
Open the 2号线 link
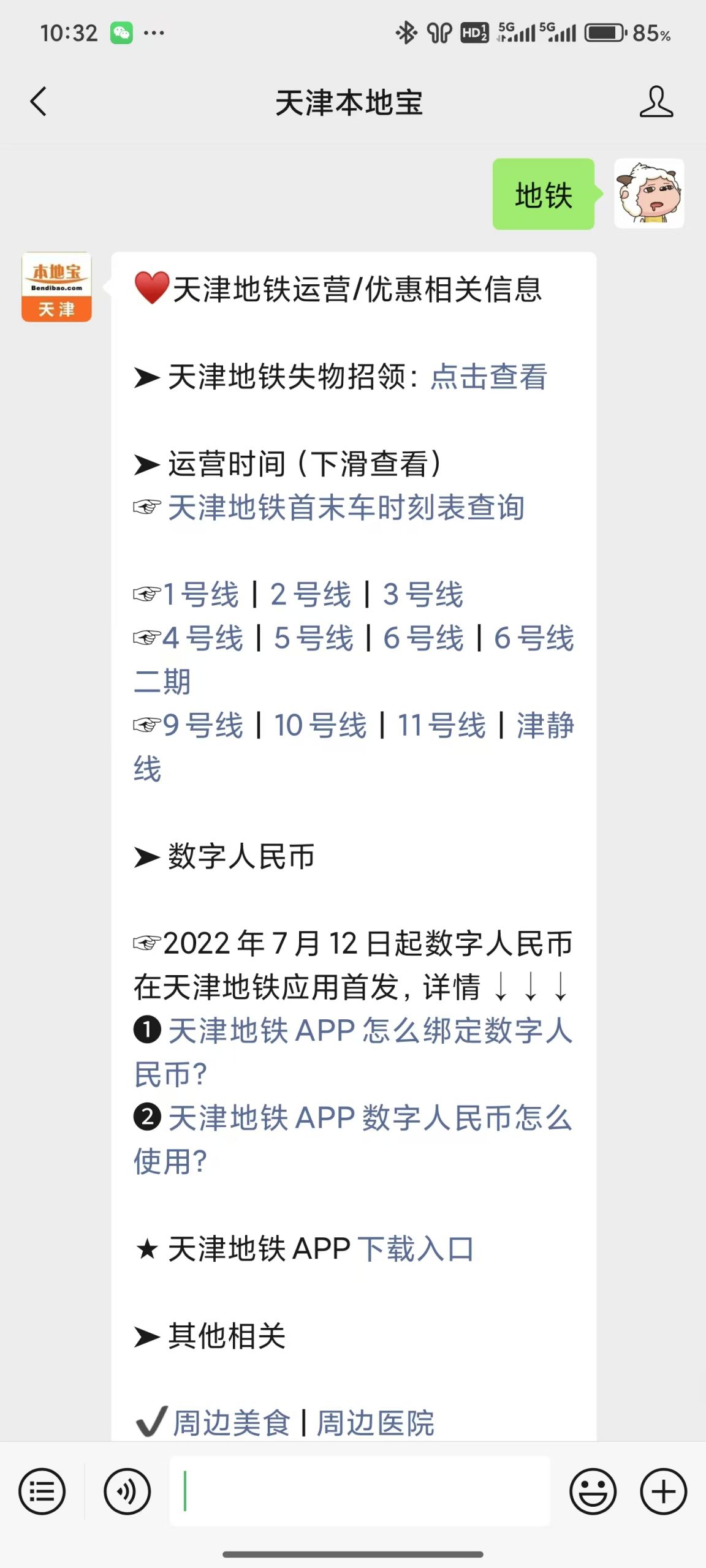point(311,594)
